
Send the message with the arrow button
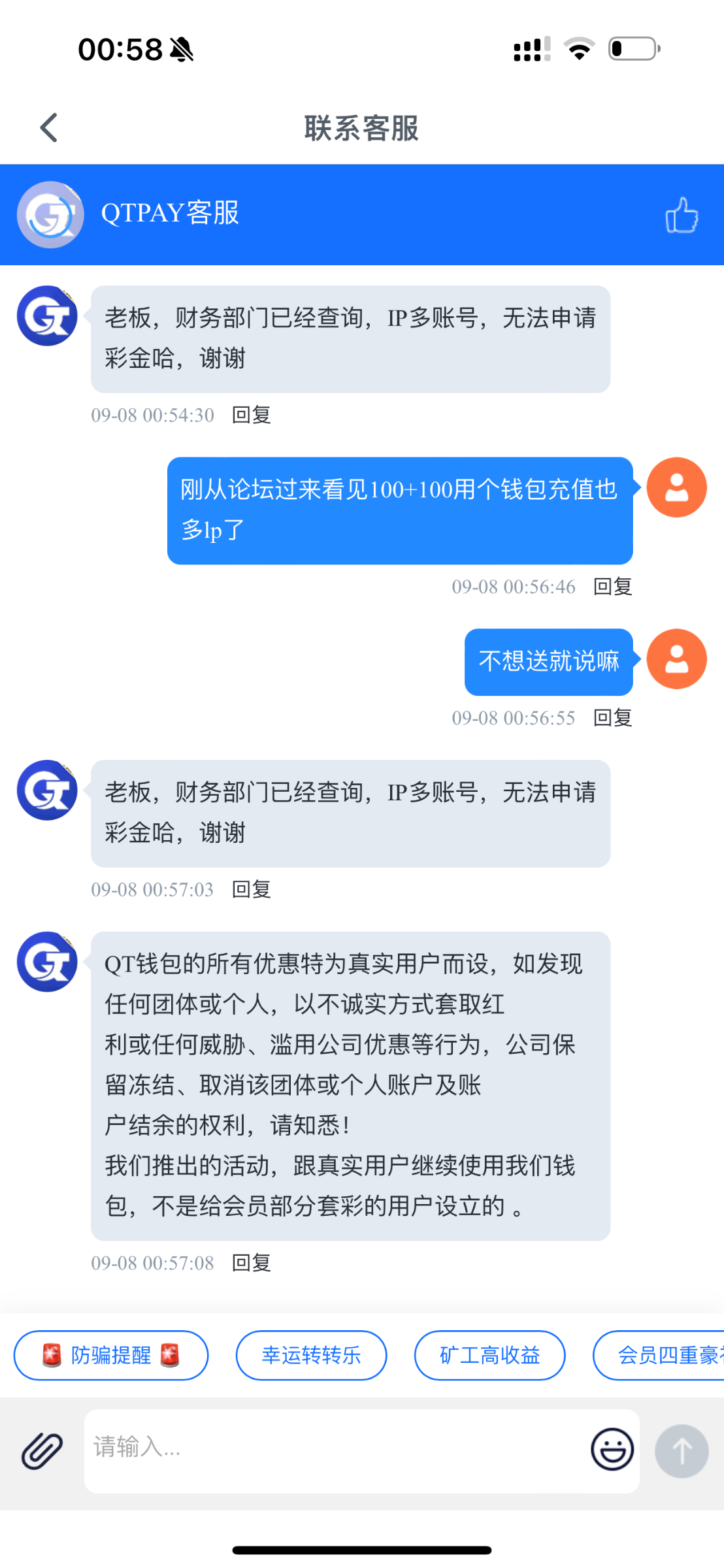pos(682,1451)
